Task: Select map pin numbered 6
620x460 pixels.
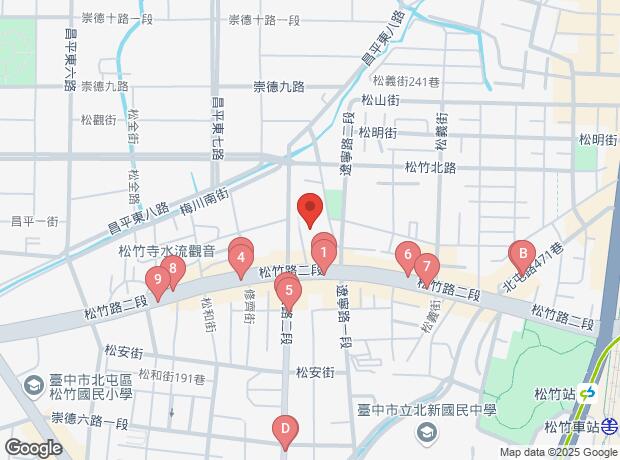Action: pyautogui.click(x=407, y=256)
